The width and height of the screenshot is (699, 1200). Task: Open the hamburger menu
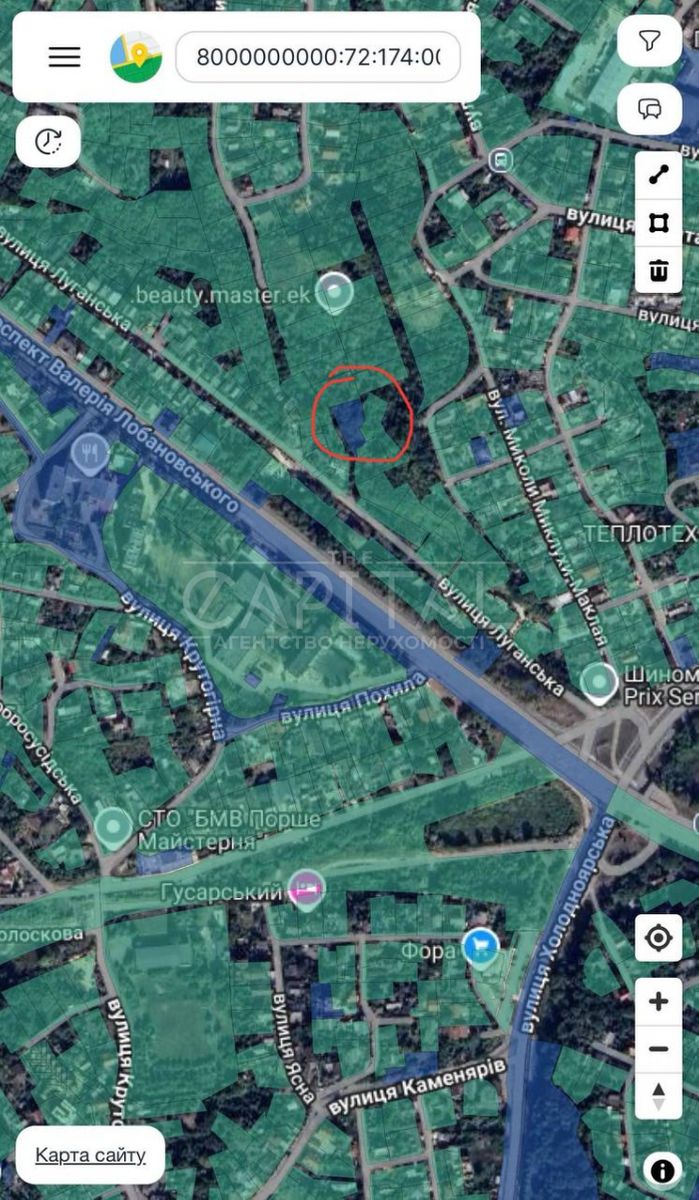click(64, 57)
